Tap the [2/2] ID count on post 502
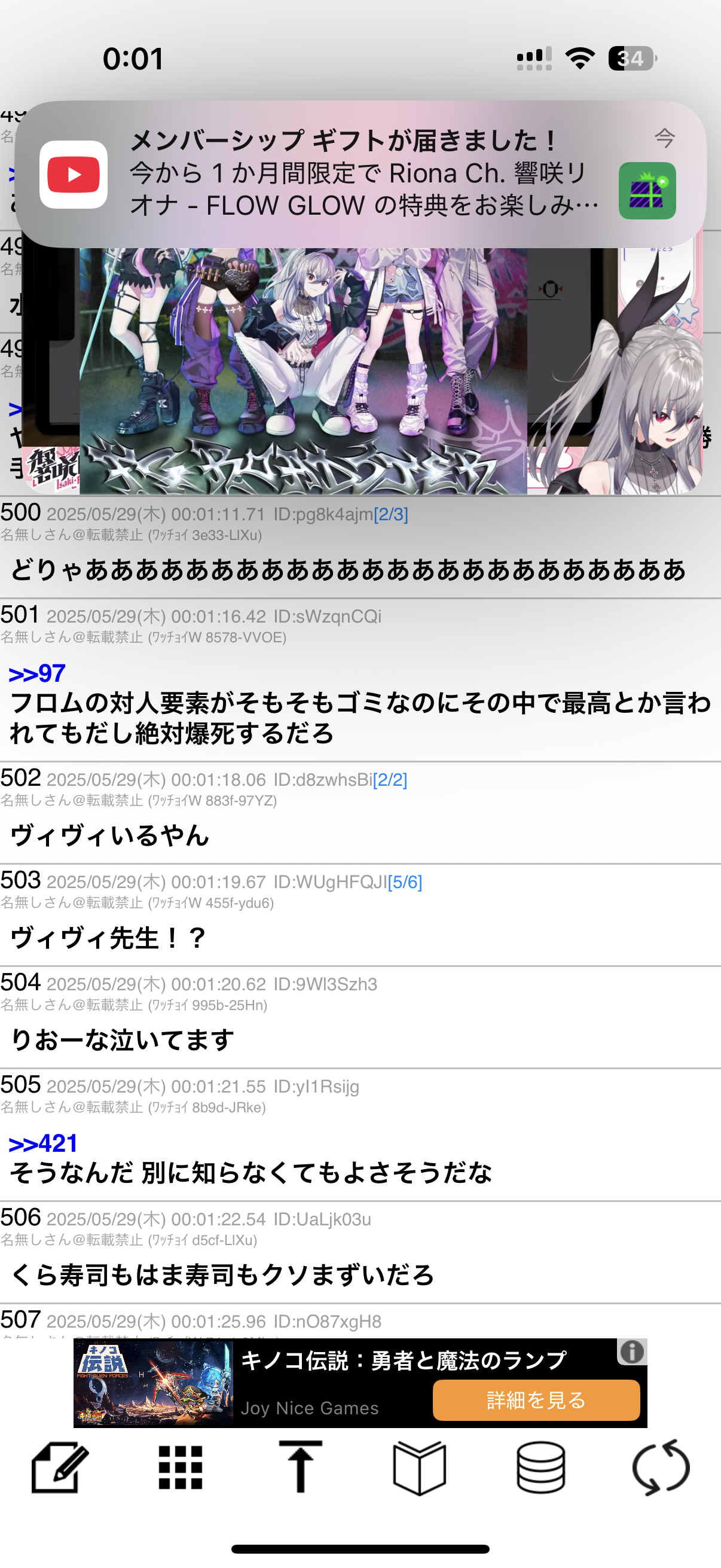The height and width of the screenshot is (1568, 721). click(x=390, y=780)
